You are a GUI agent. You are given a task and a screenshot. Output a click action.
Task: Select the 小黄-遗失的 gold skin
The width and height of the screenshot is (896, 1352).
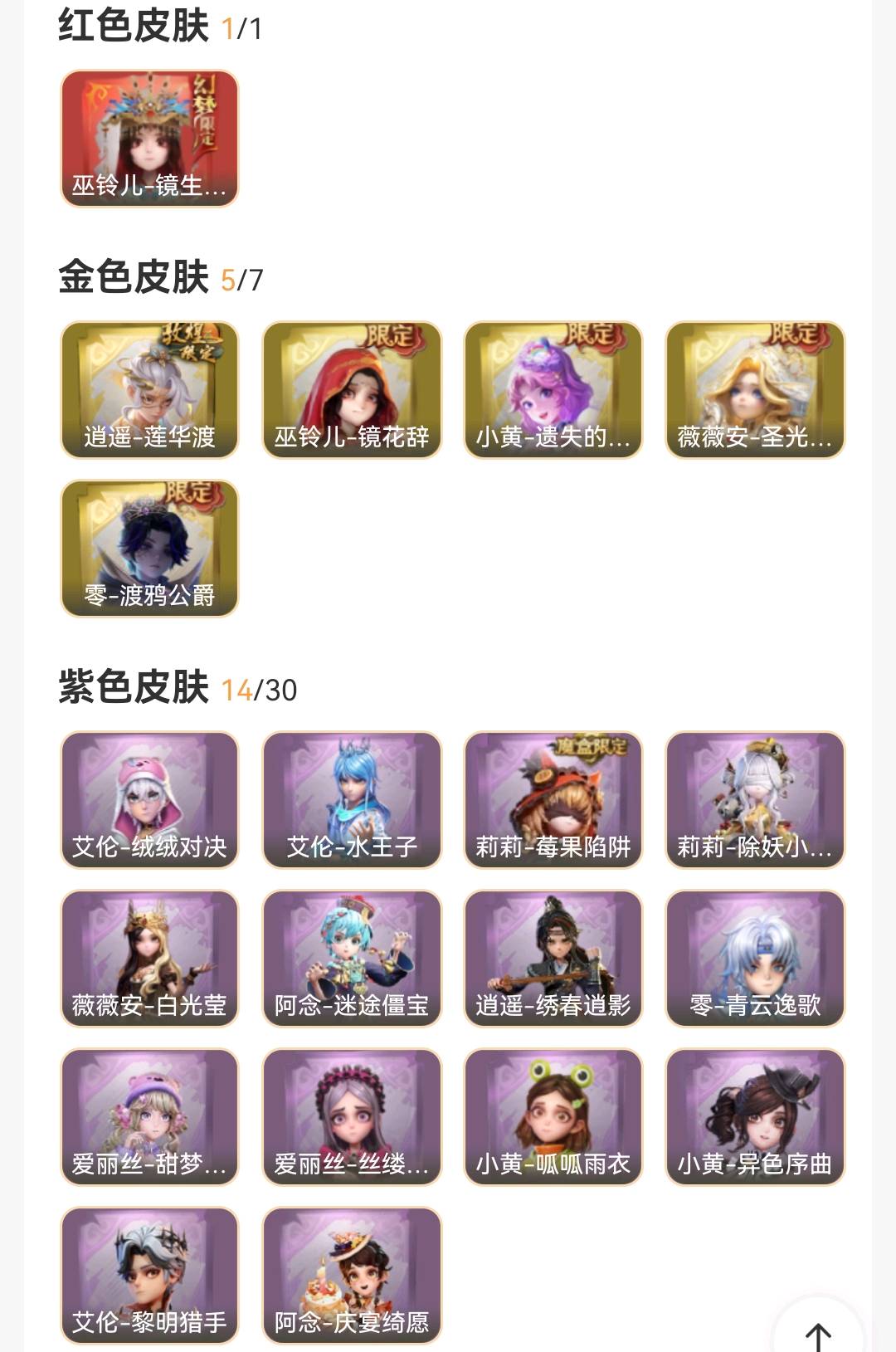pos(553,390)
